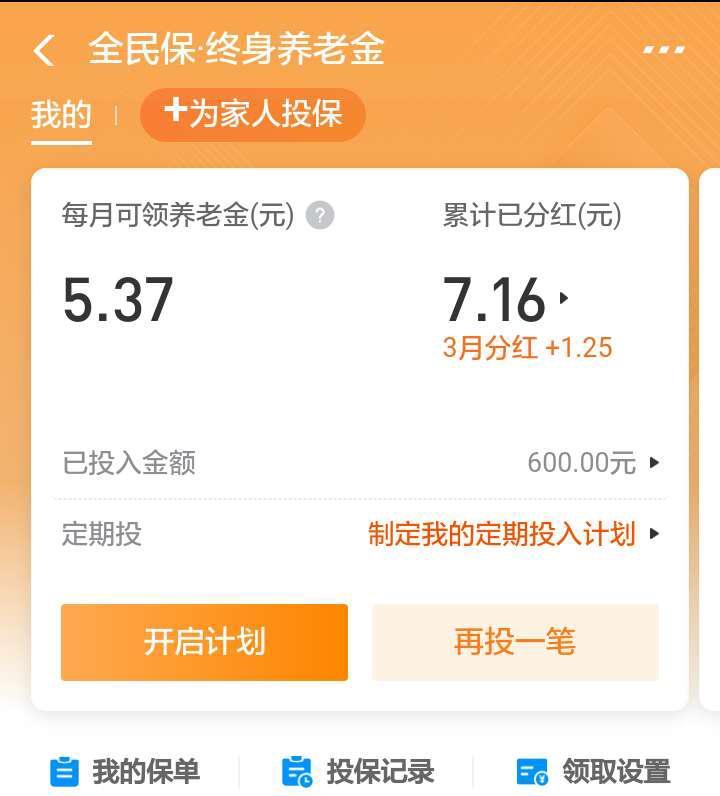This screenshot has height=796, width=720.
Task: Tap 制定我的定期投入计划 link
Action: [512, 534]
